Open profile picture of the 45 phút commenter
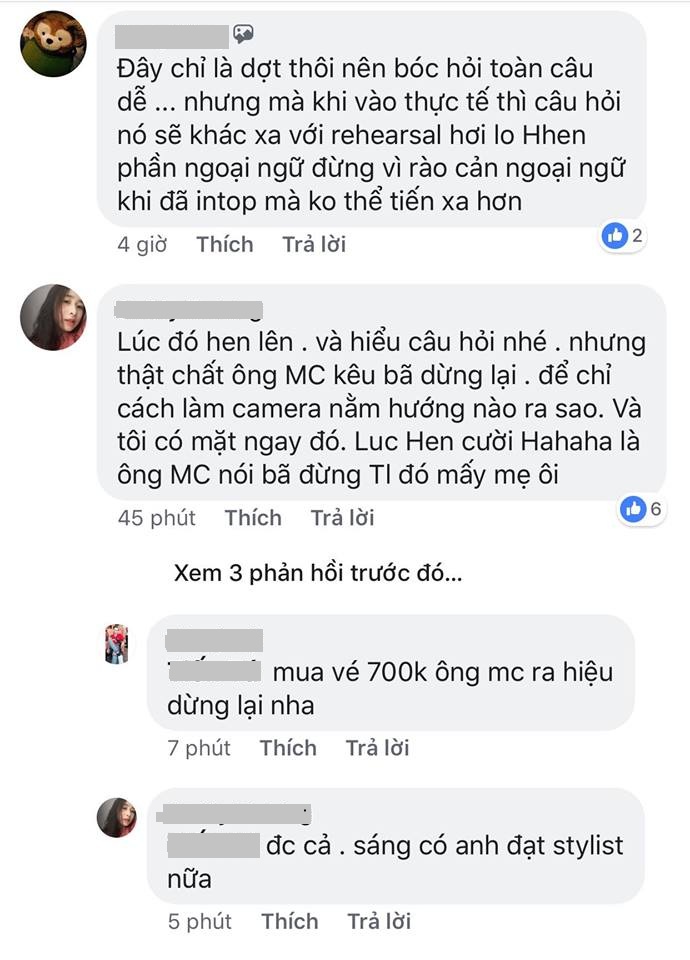Image resolution: width=690 pixels, height=960 pixels. coord(54,317)
